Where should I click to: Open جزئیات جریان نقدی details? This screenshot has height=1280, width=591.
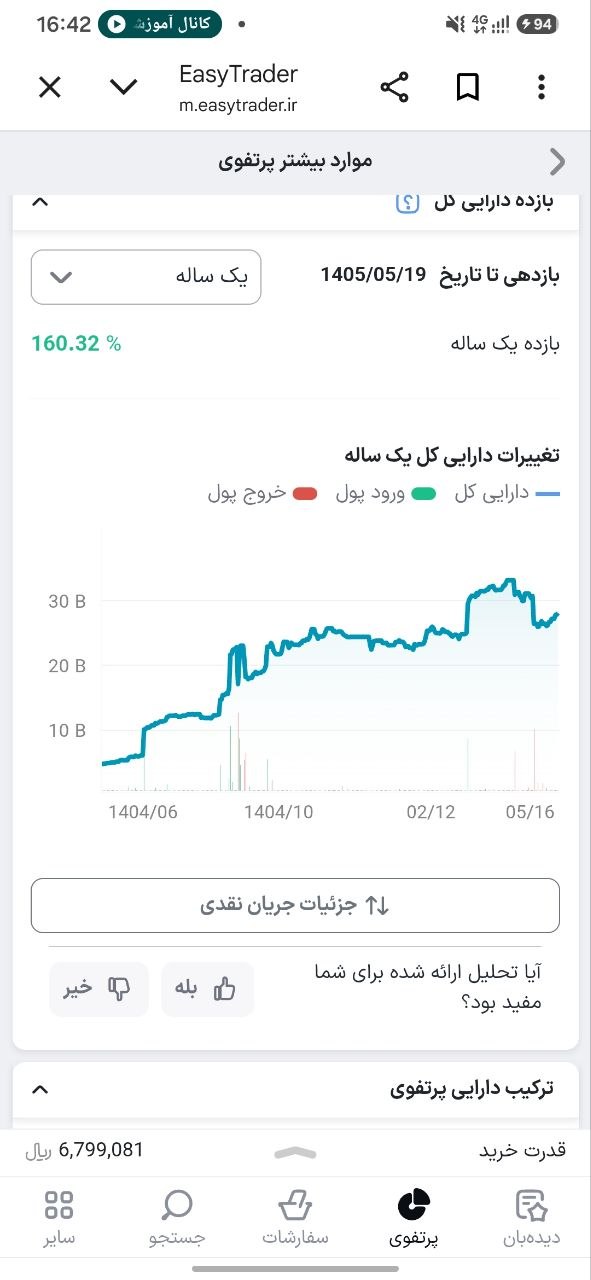(295, 905)
